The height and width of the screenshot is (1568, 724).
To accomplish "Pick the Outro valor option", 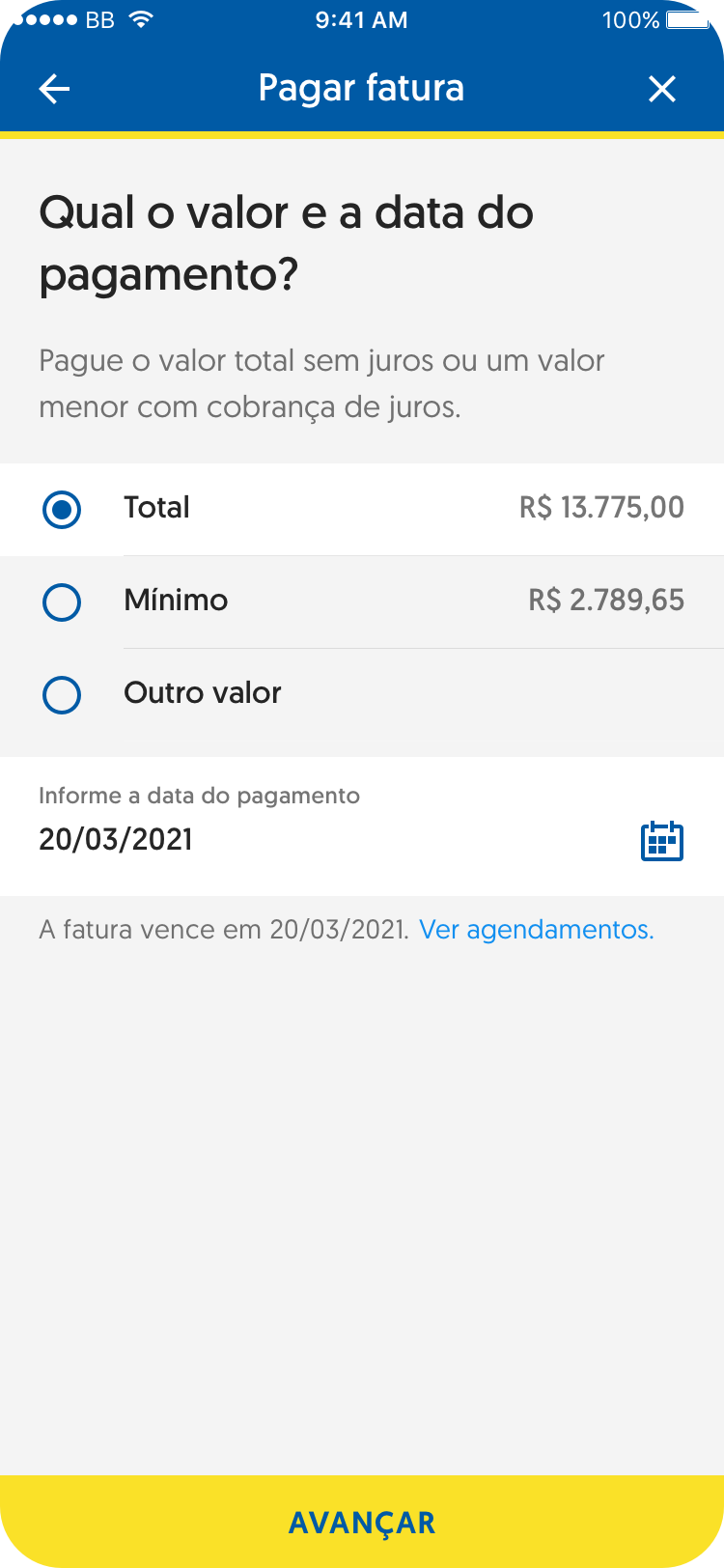I will (62, 695).
